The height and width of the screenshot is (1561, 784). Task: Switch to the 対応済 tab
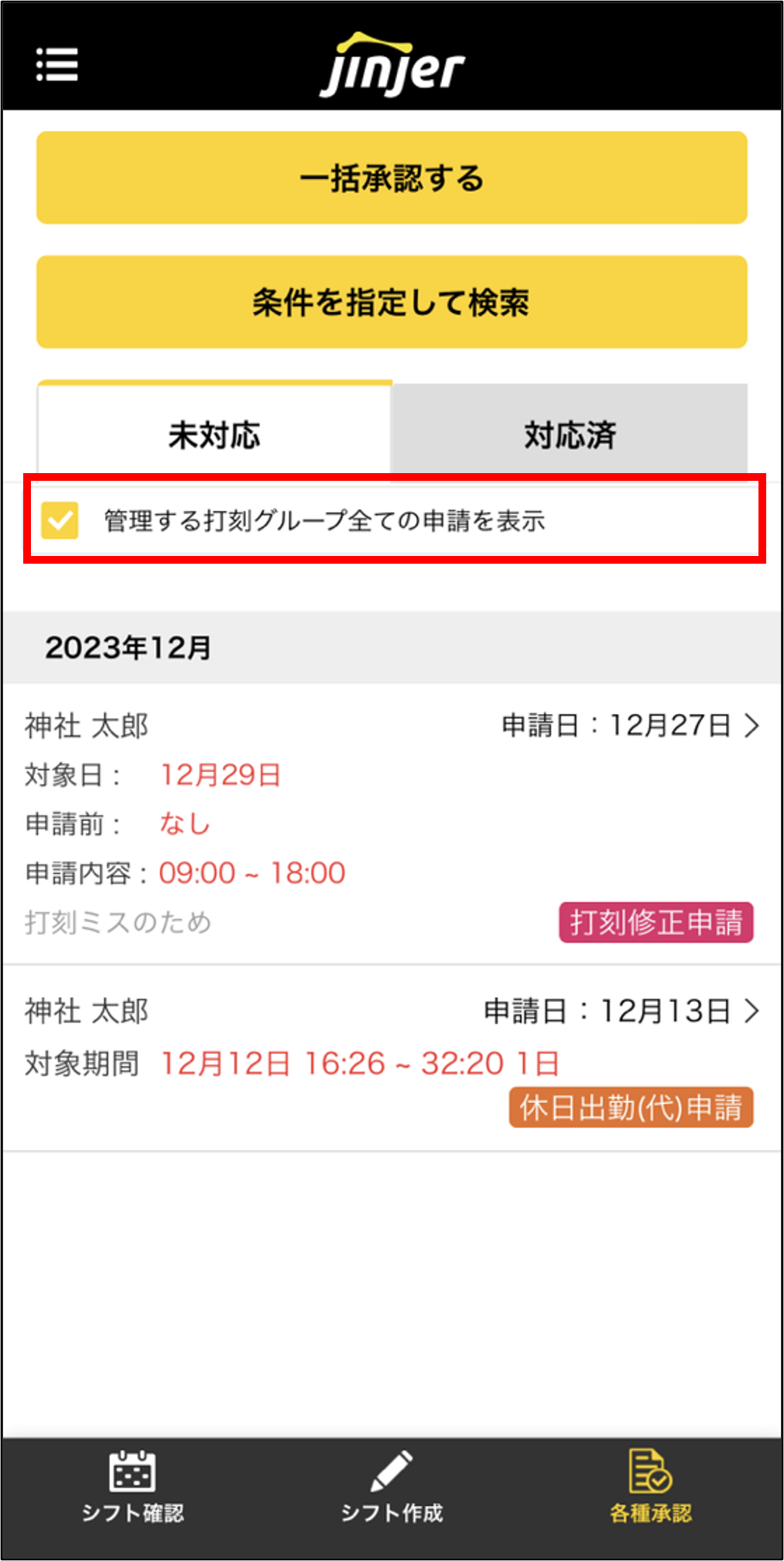pos(570,434)
